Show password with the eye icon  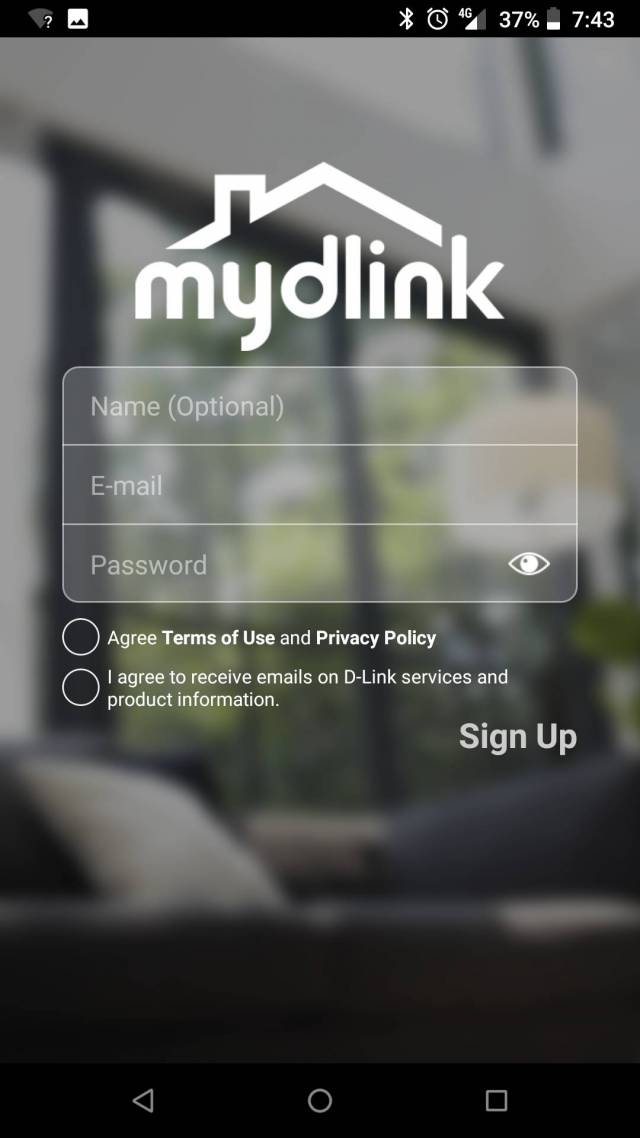pyautogui.click(x=529, y=564)
